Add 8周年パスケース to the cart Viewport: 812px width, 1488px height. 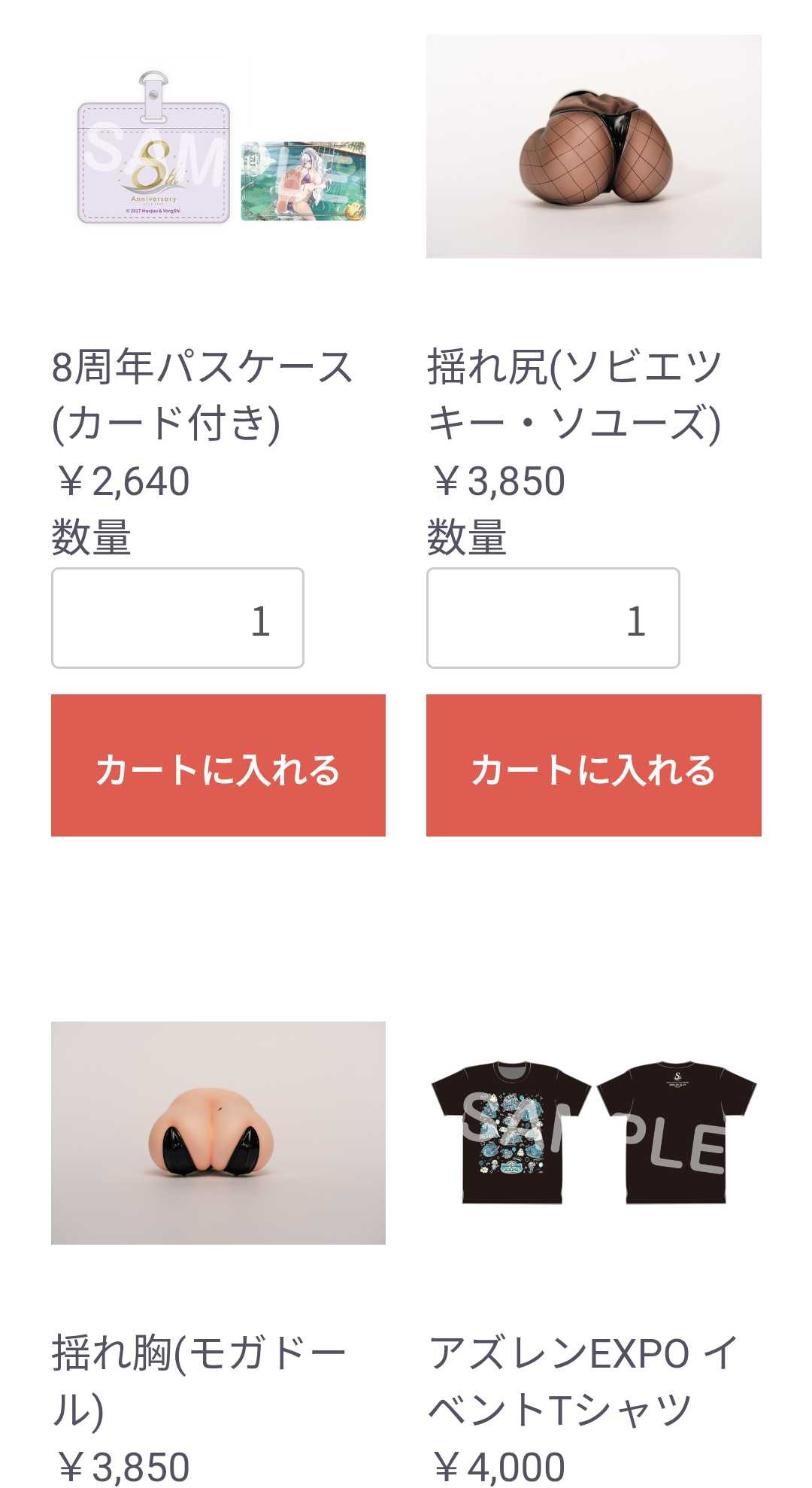click(218, 765)
